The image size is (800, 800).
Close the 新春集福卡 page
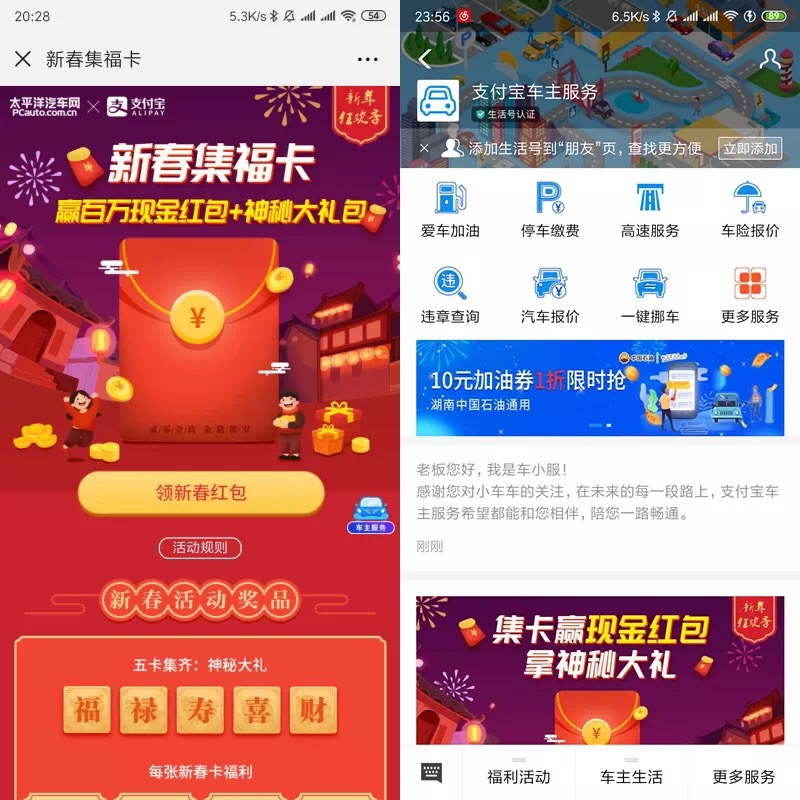pos(23,59)
